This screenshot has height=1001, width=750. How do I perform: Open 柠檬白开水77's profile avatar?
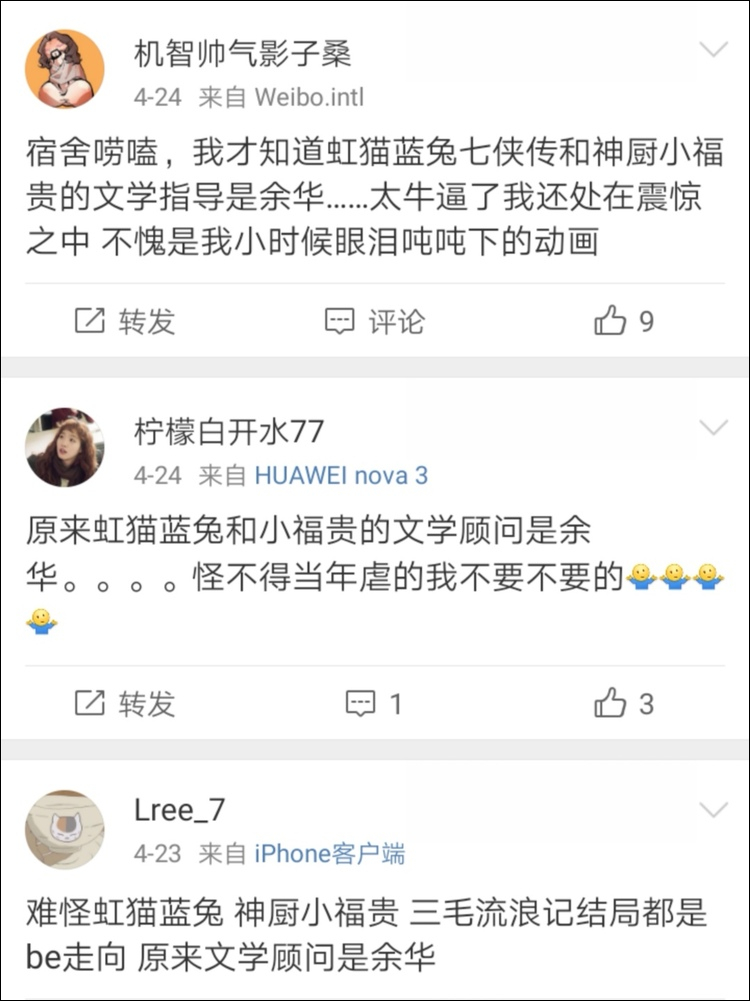[64, 447]
